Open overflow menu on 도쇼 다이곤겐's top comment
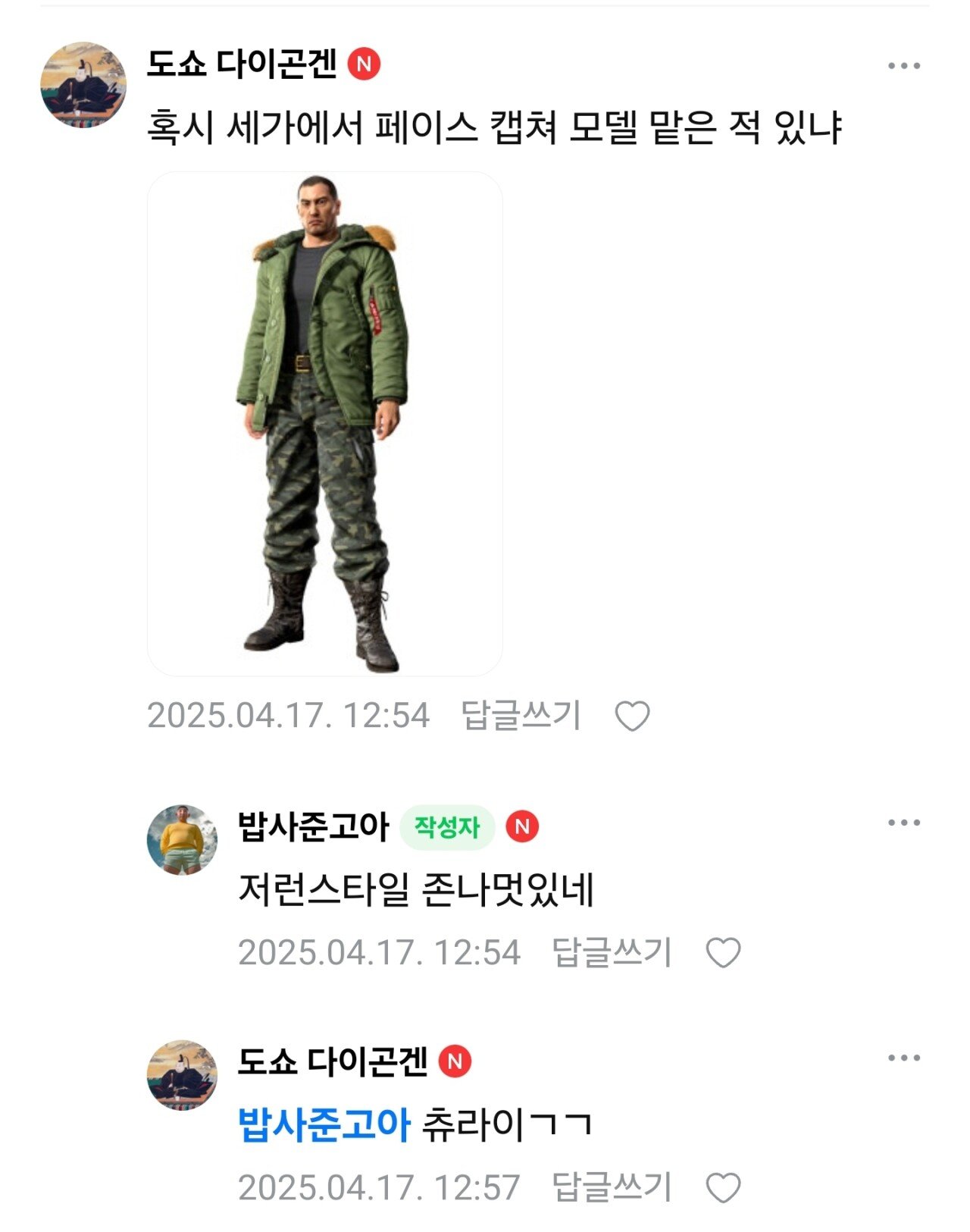Viewport: 970px width, 1232px height. [x=903, y=66]
